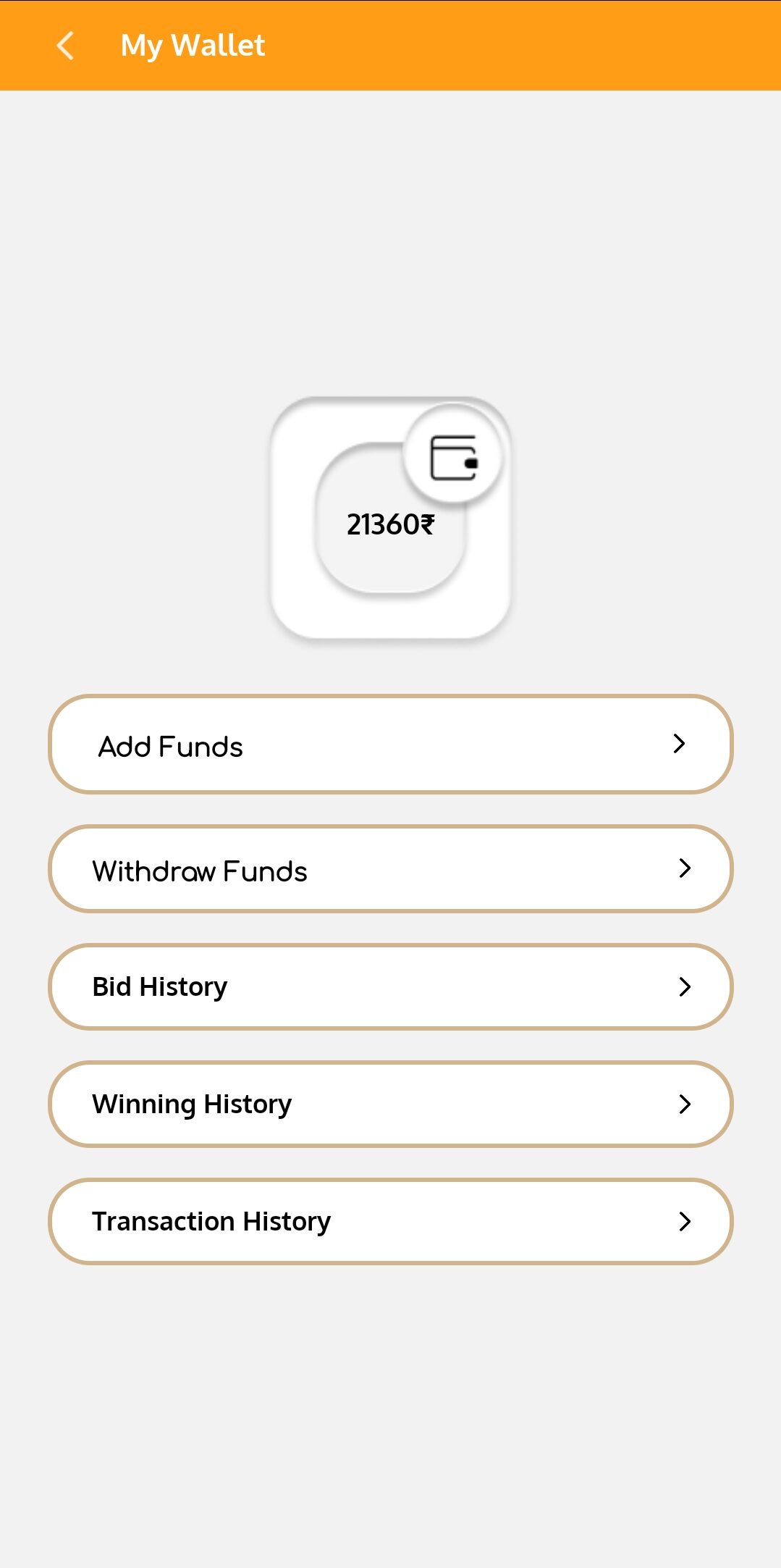Viewport: 781px width, 1568px height.
Task: Open Transaction History
Action: click(x=391, y=1221)
